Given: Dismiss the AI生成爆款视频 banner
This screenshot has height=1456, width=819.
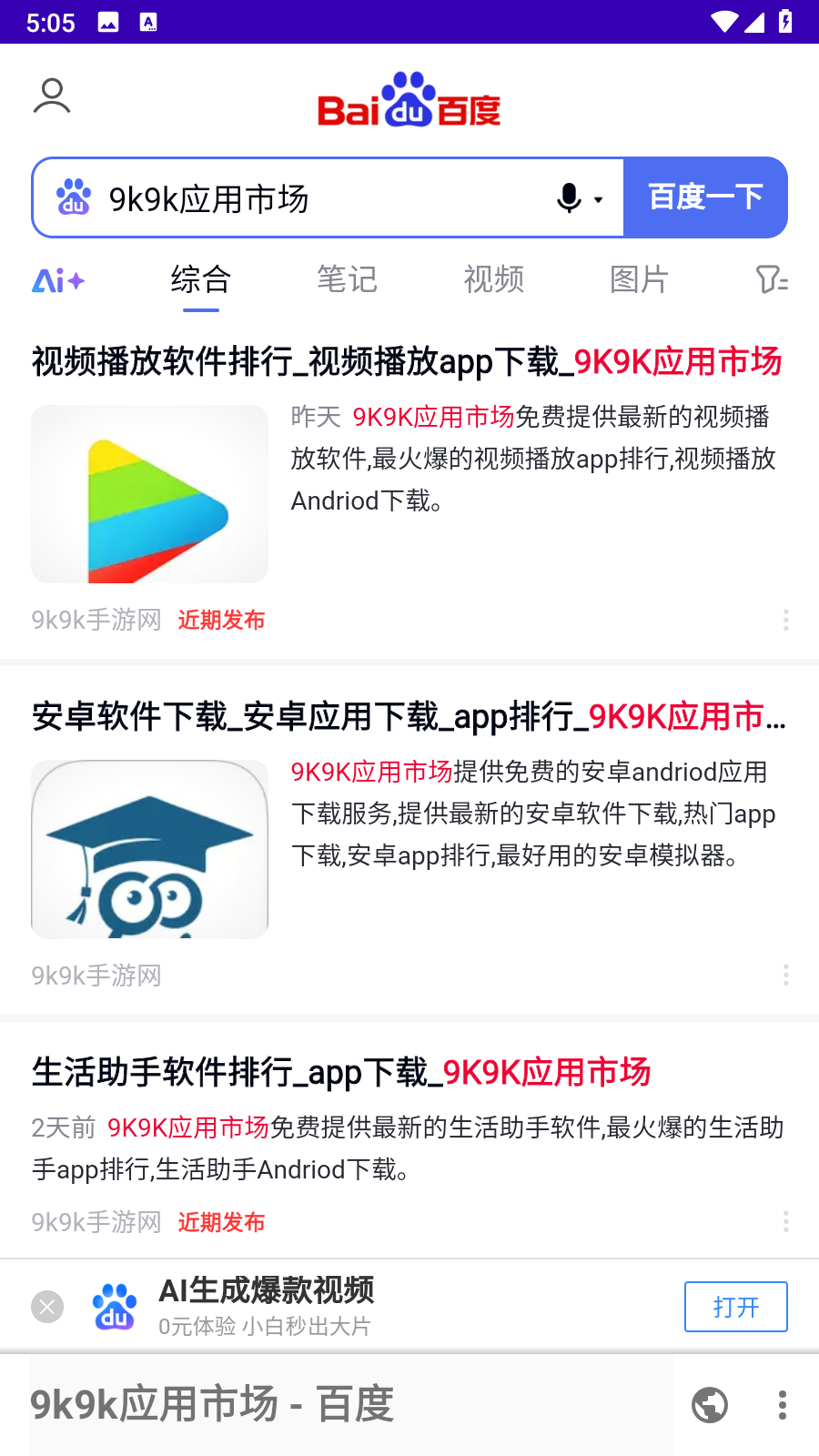Looking at the screenshot, I should pos(47,1307).
